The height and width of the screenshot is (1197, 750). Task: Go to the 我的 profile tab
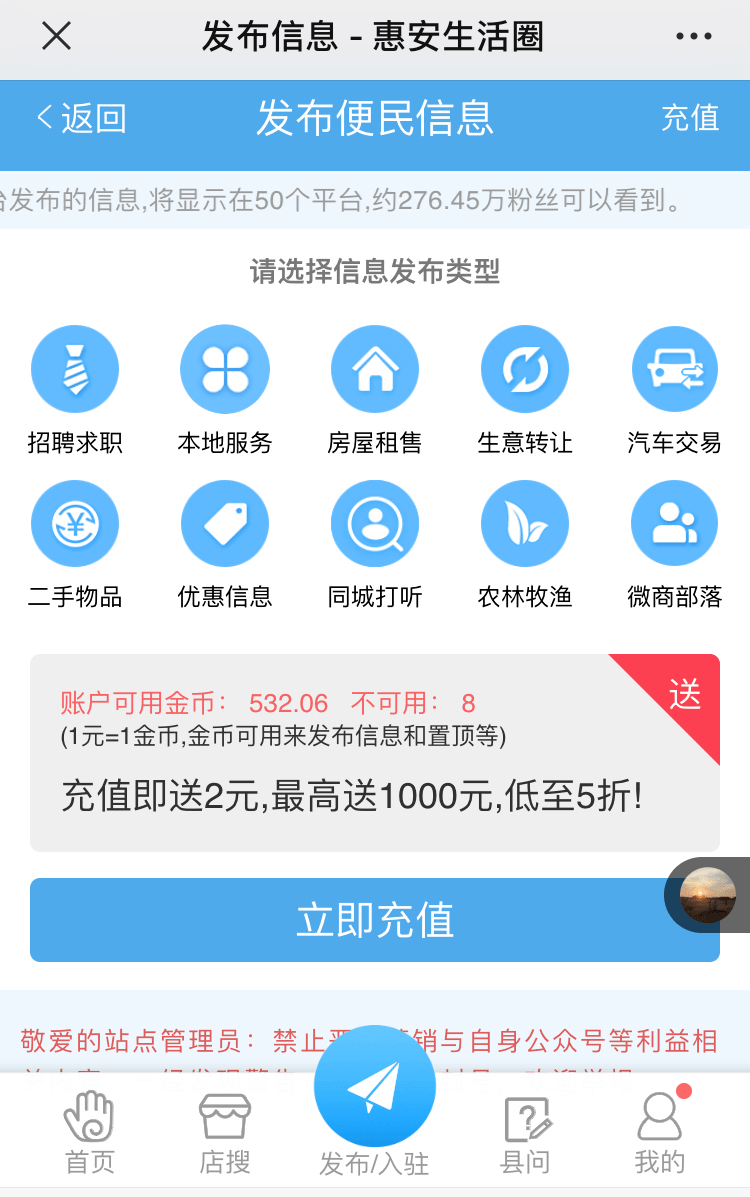[x=660, y=1135]
